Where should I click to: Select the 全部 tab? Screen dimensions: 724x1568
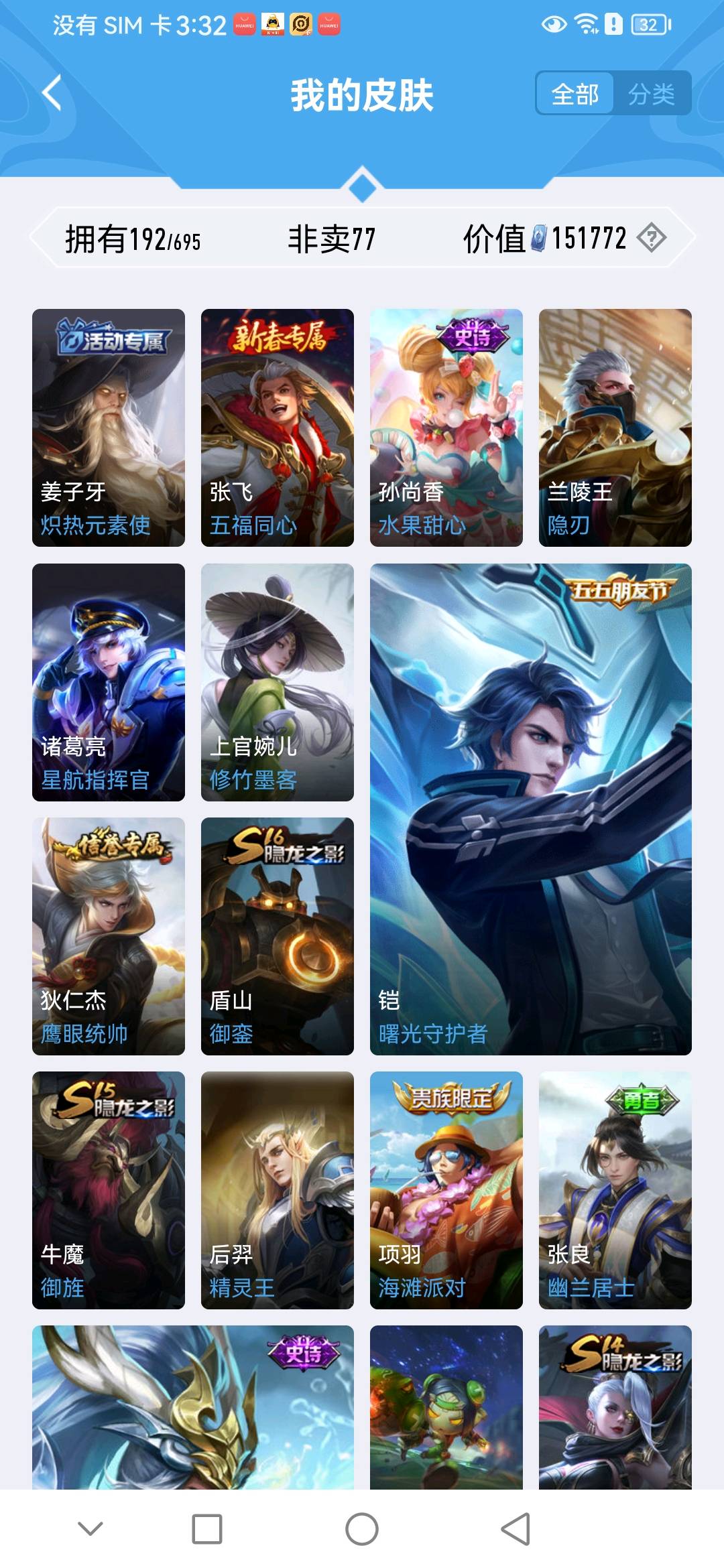(x=575, y=94)
